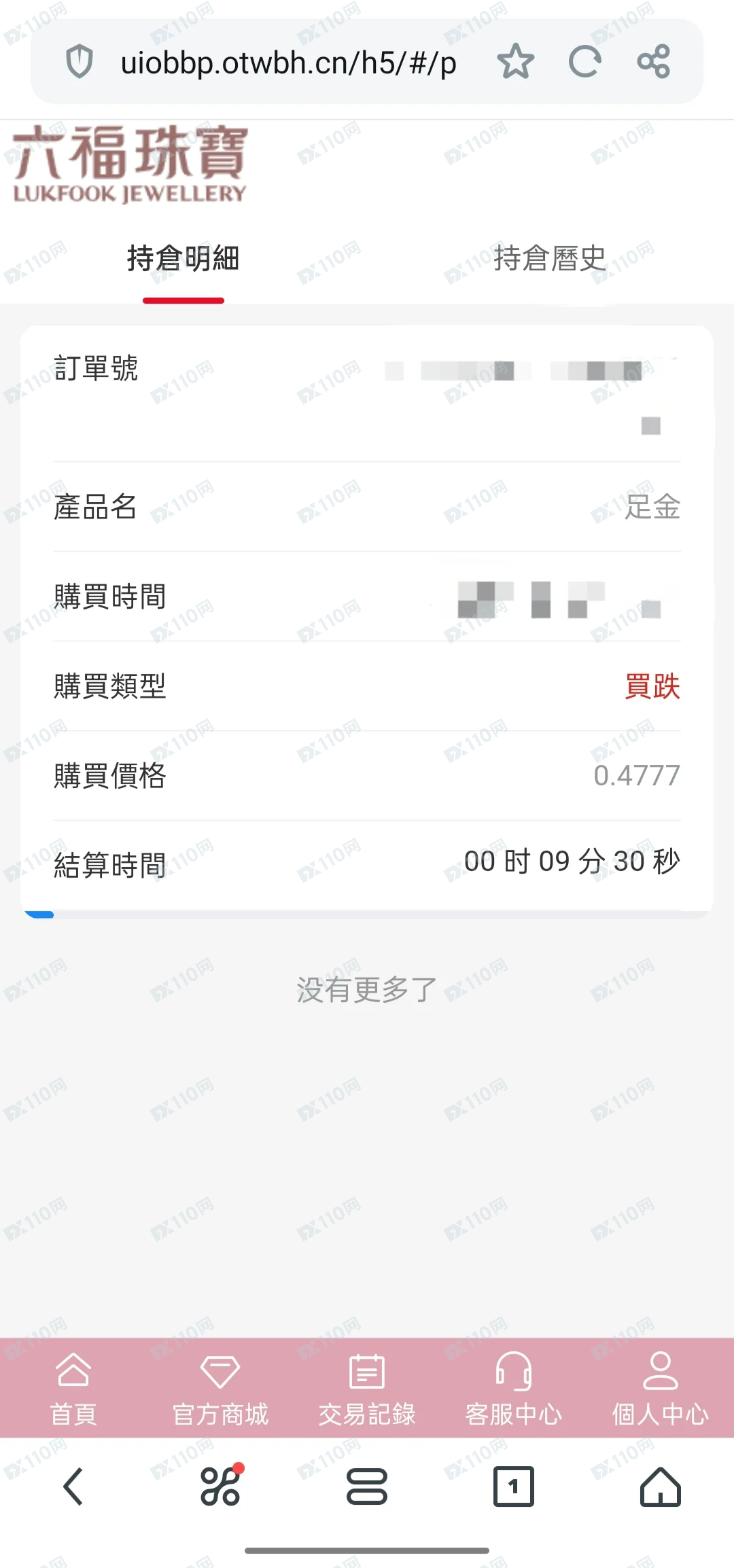Go to 個人中心
This screenshot has width=734, height=1568.
tap(661, 1388)
